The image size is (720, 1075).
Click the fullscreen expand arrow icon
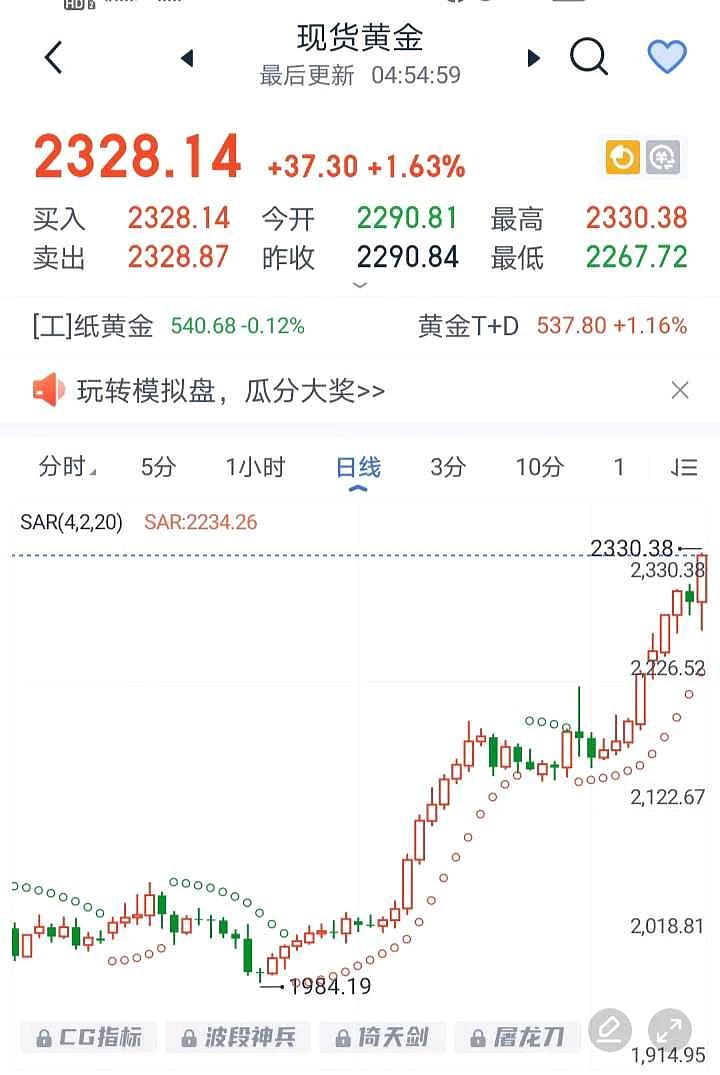pyautogui.click(x=668, y=1030)
